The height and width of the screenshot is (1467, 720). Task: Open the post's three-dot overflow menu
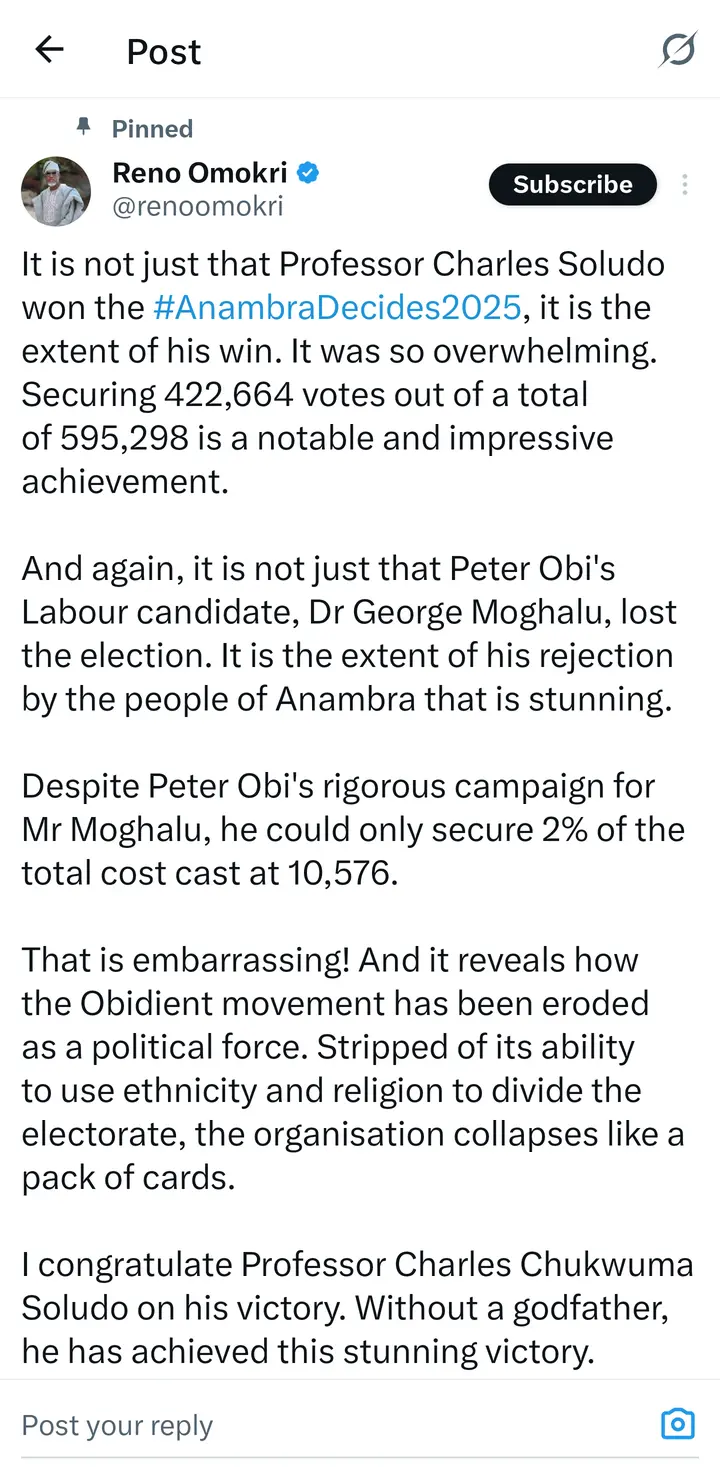click(685, 185)
